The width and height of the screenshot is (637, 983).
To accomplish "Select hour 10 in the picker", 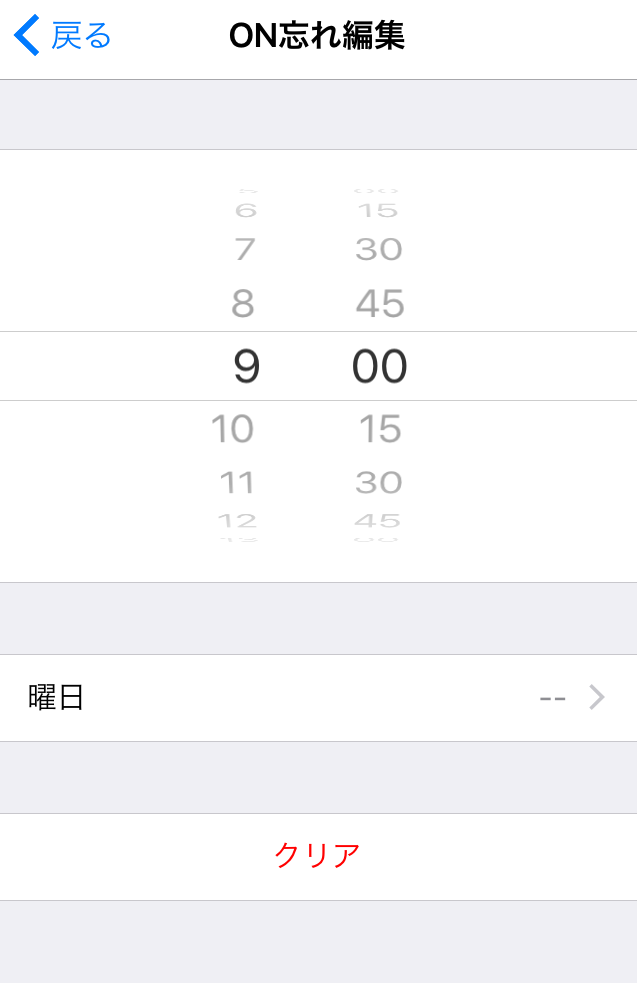I will [x=233, y=429].
